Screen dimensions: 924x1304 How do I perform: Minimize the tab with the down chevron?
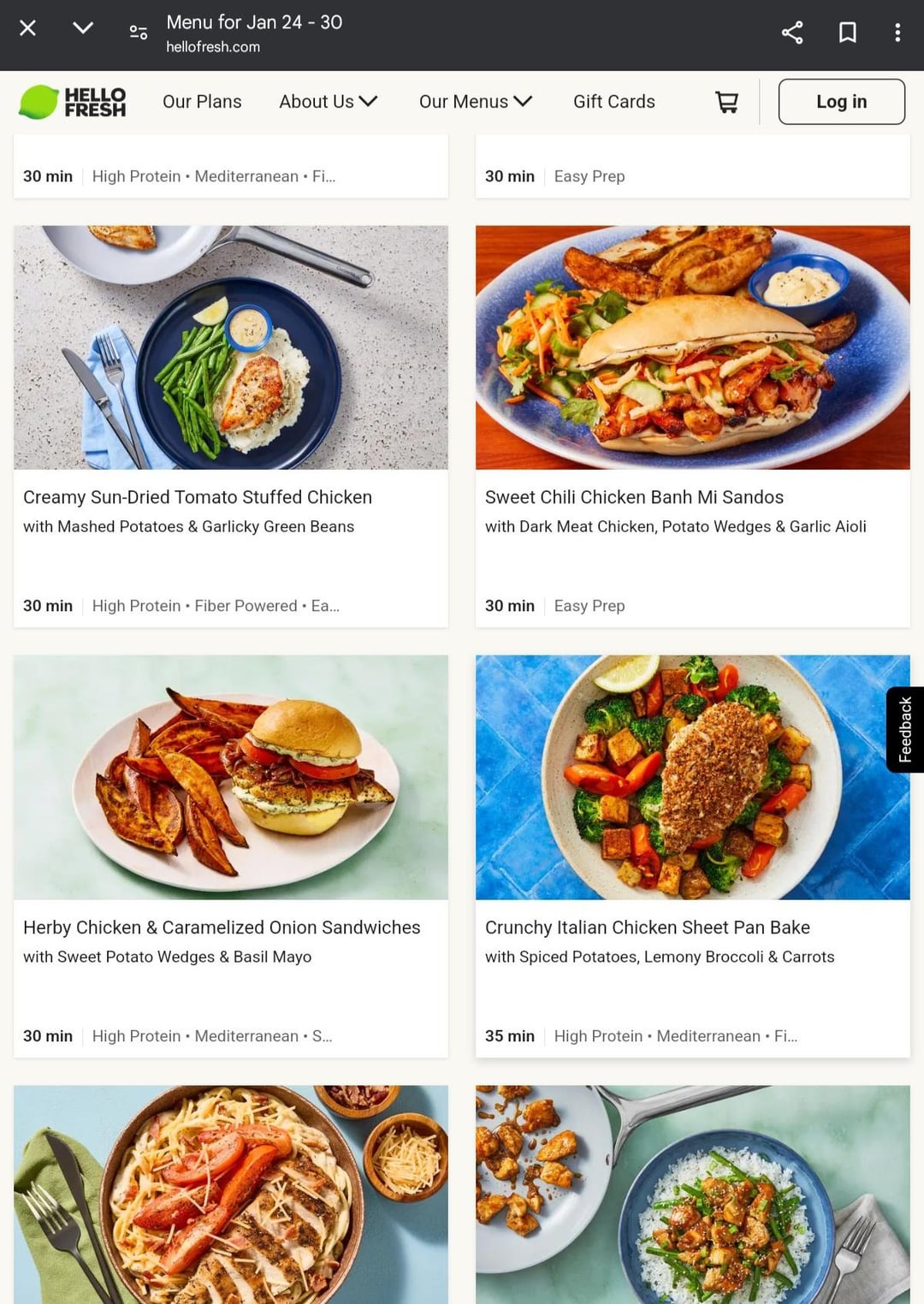(83, 28)
